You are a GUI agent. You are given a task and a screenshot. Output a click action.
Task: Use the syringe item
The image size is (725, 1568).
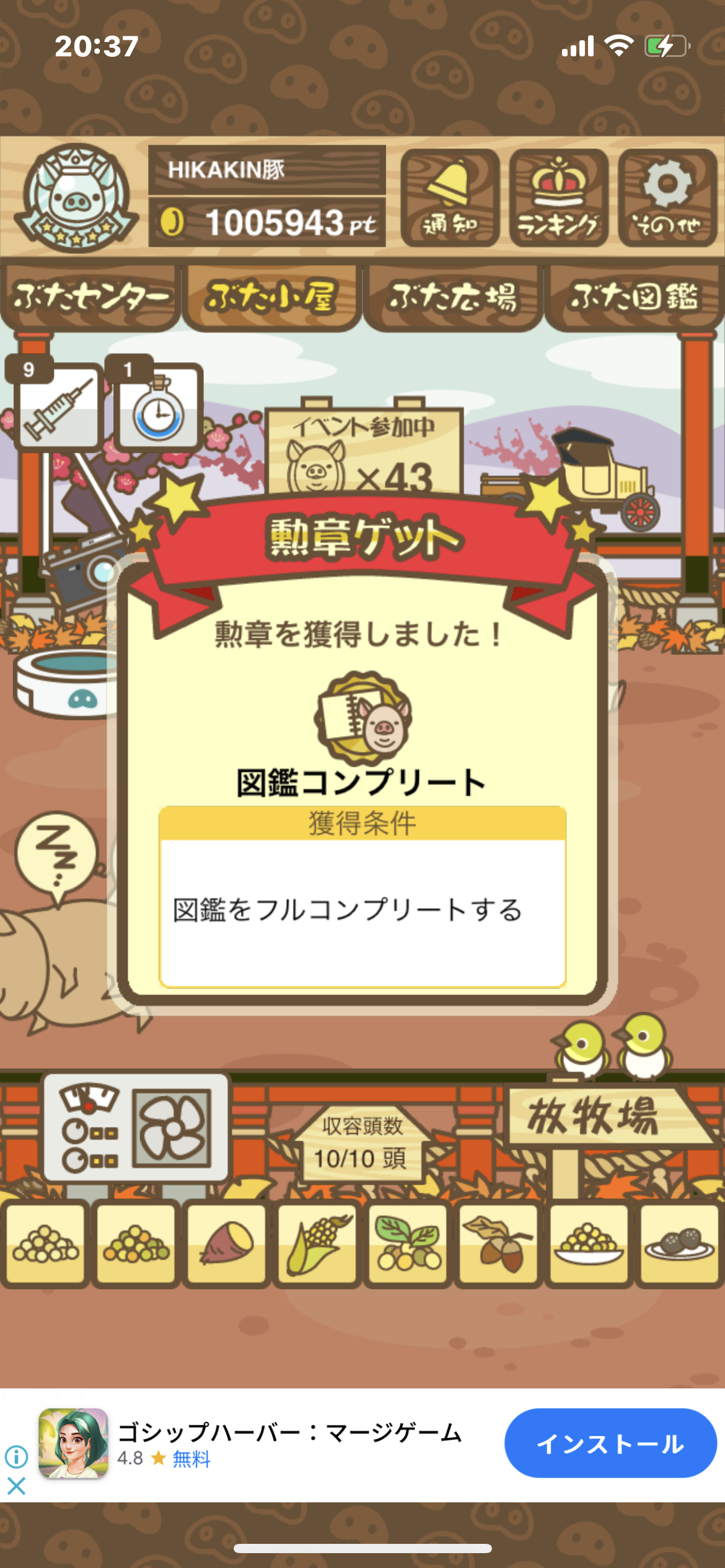[x=58, y=406]
